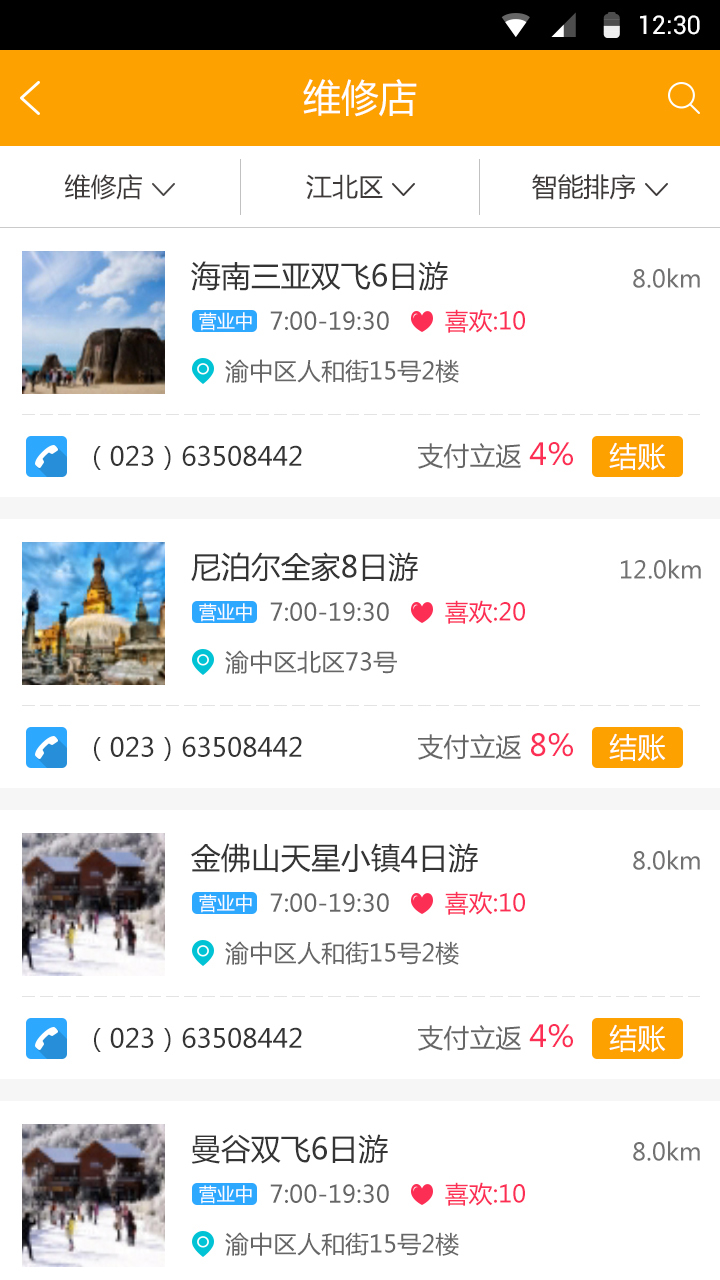Open the 海南三亚双飞6日游 listing
This screenshot has width=720, height=1280.
pyautogui.click(x=319, y=277)
